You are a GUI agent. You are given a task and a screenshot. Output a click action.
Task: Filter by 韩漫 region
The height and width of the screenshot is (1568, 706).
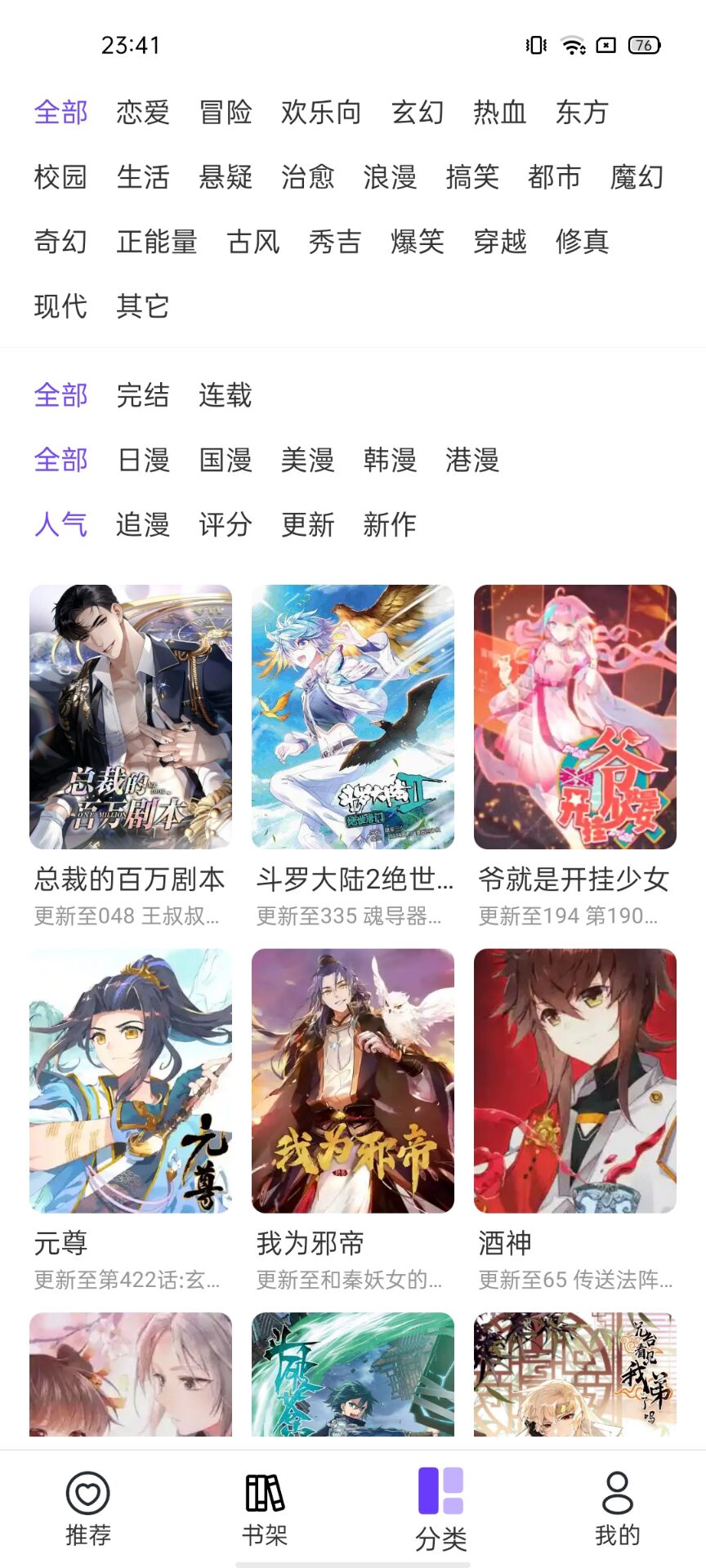click(x=390, y=460)
